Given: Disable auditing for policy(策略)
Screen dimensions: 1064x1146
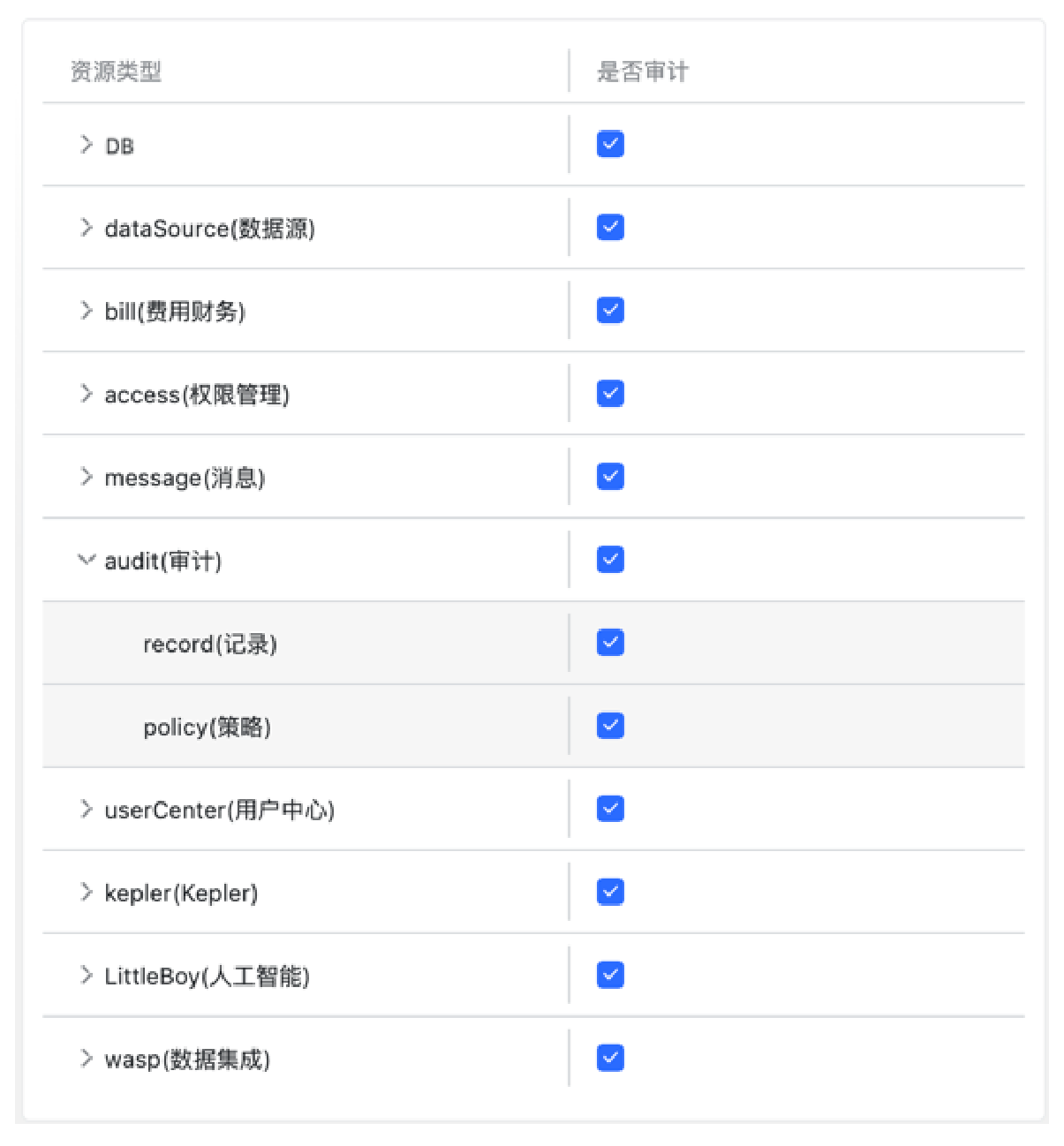Looking at the screenshot, I should (608, 725).
